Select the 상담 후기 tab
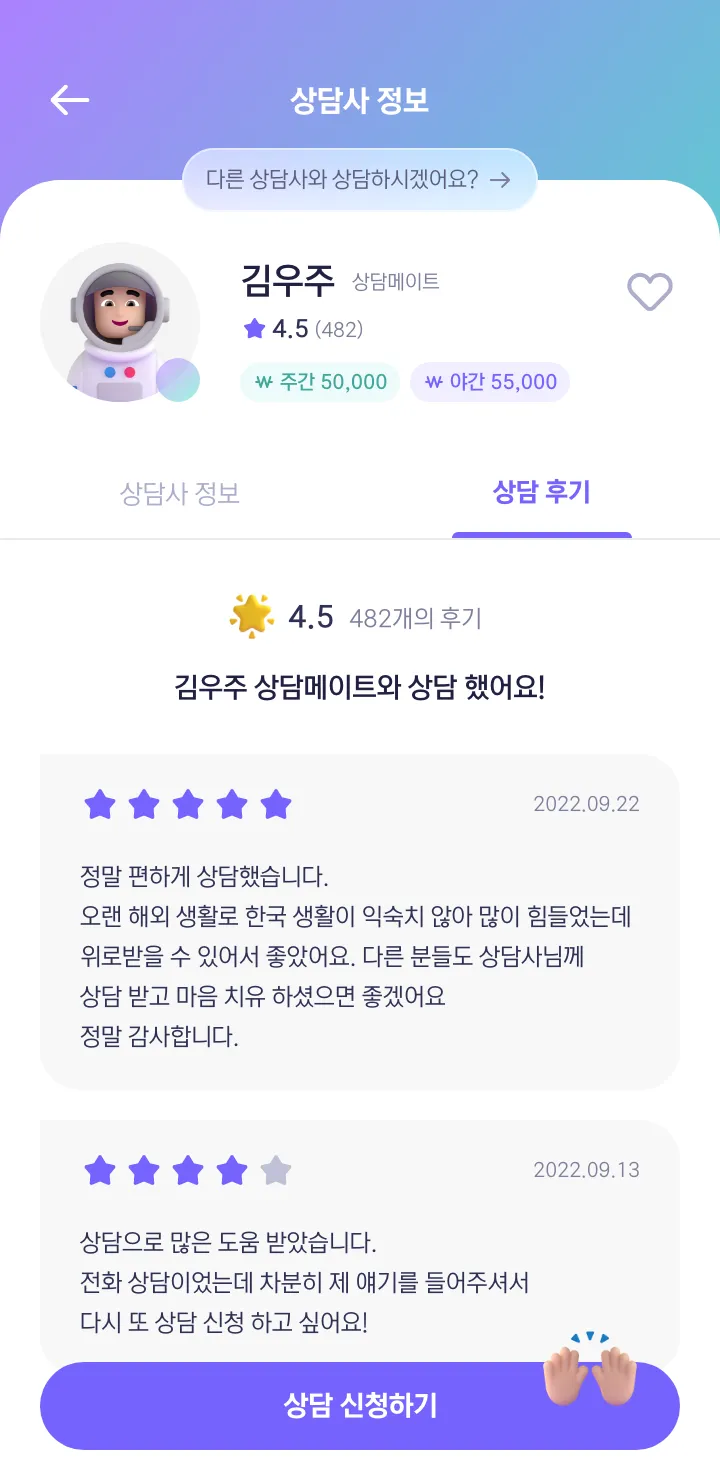 click(x=542, y=492)
